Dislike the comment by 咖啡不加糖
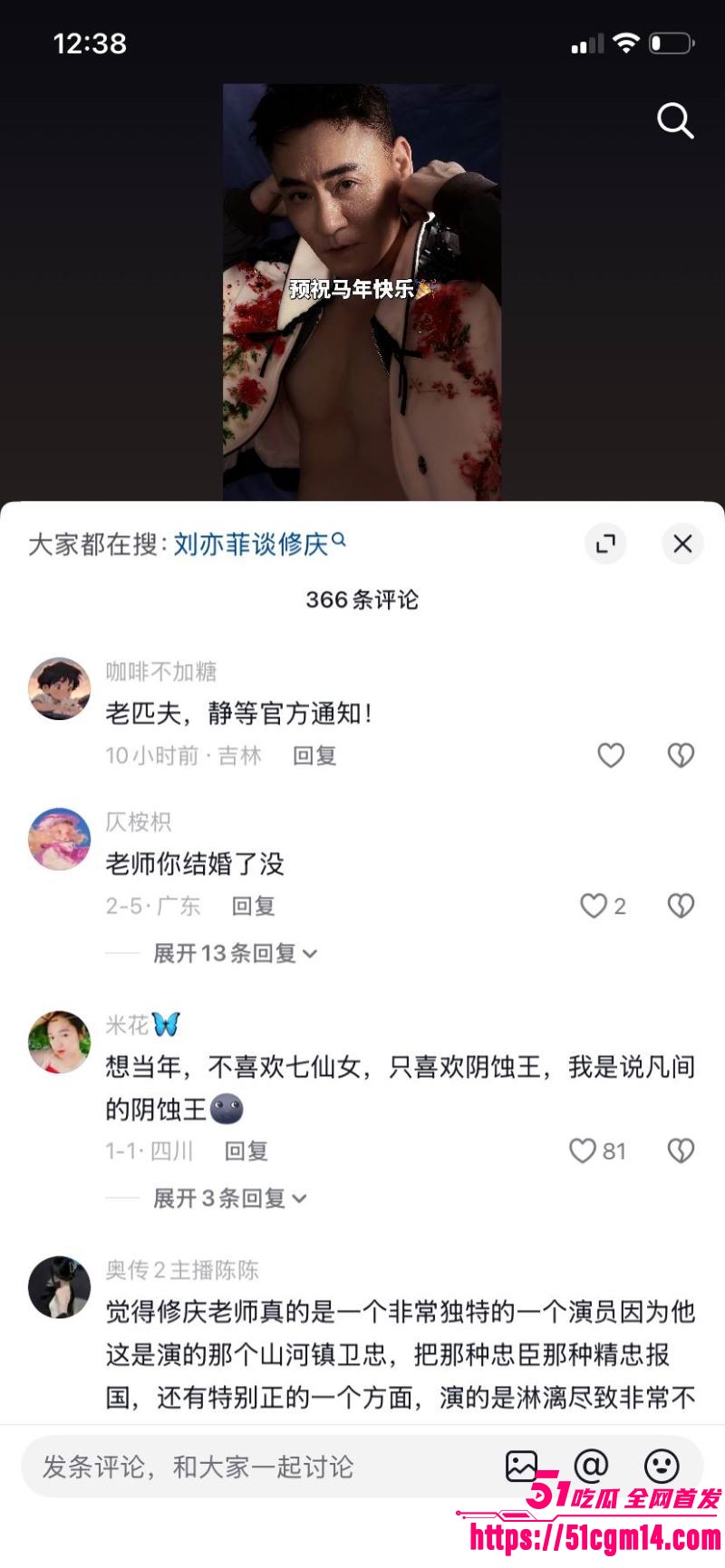Image resolution: width=725 pixels, height=1568 pixels. 681,755
